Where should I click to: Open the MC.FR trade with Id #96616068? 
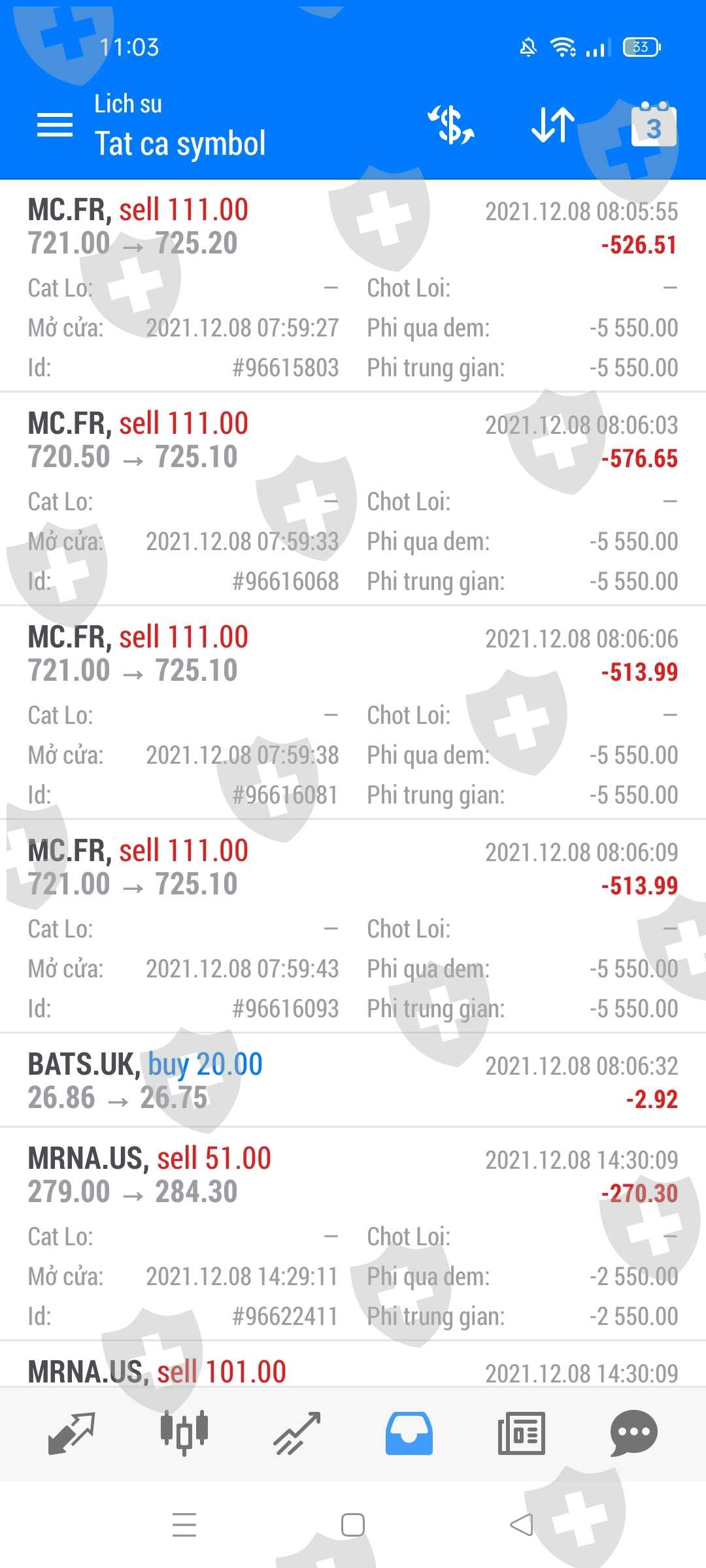[353, 500]
